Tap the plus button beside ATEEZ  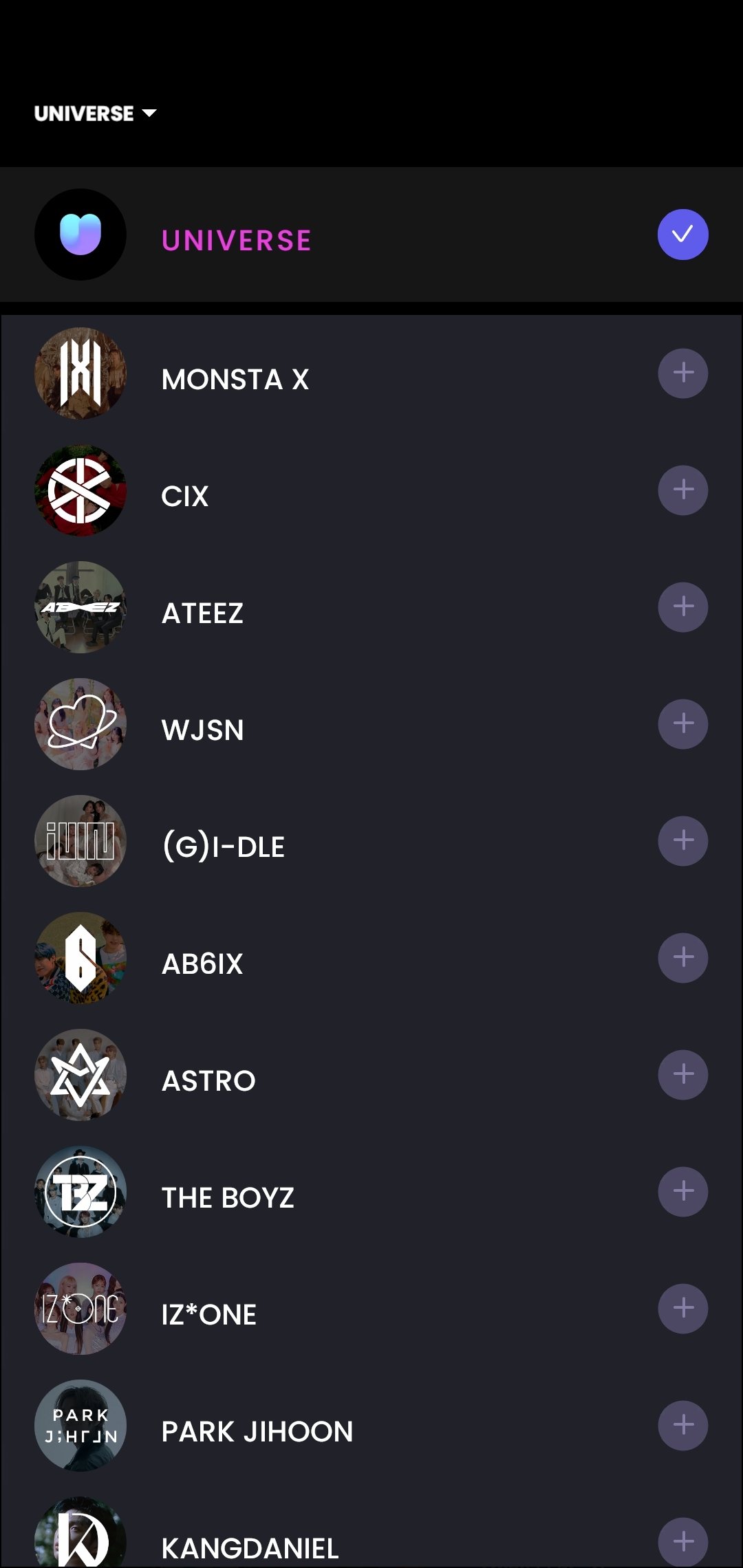[x=683, y=607]
